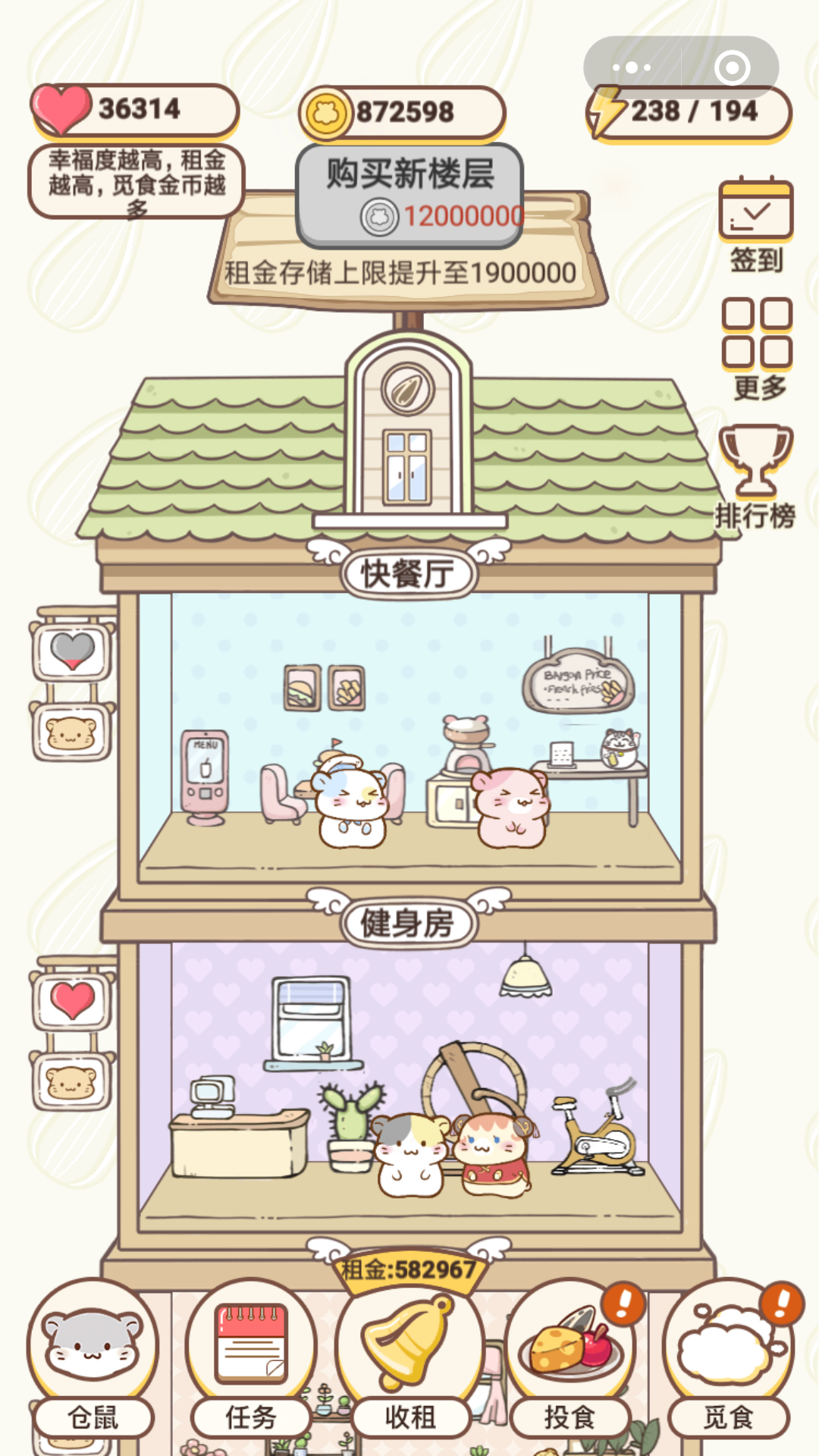Open the 任务 tasks list
Screen dimensions: 819x1456
coord(251,1357)
